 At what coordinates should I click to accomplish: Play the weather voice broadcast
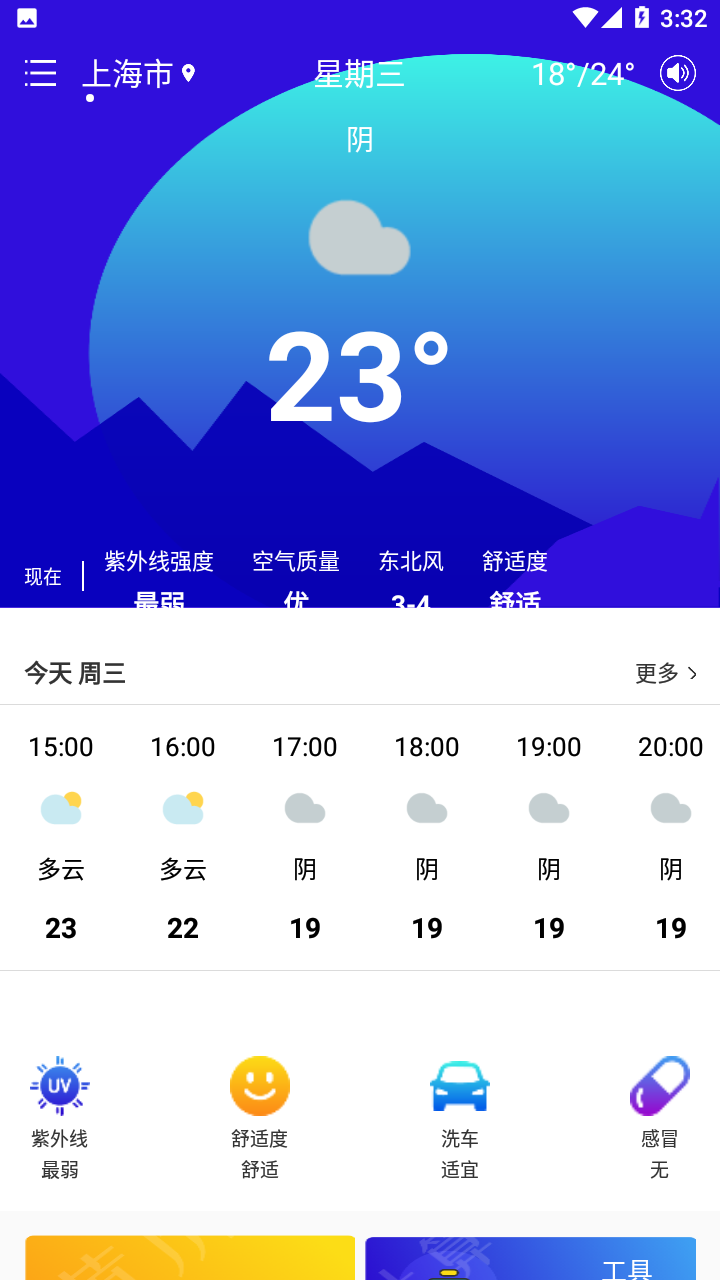pos(677,73)
